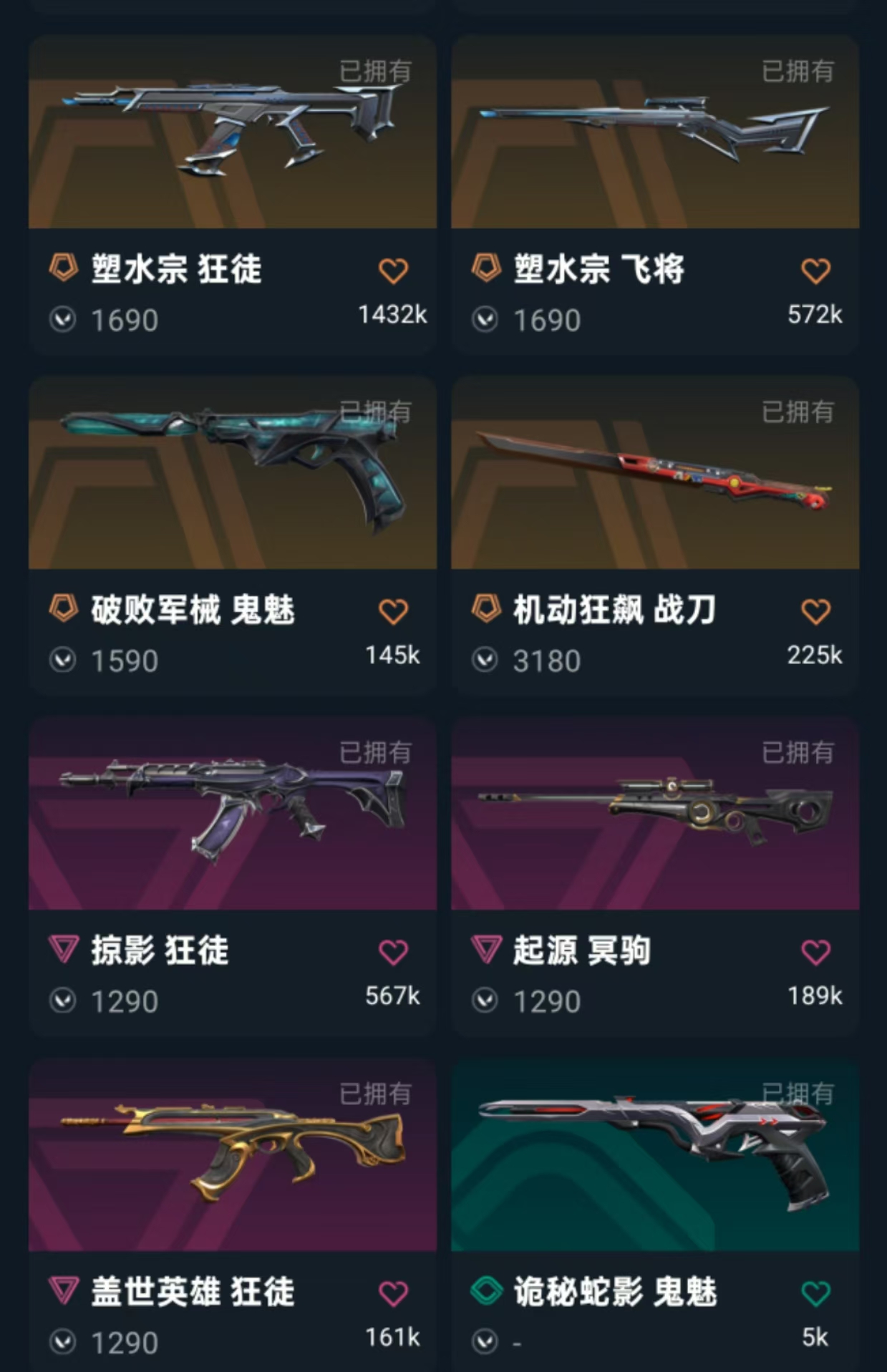Favorite the 塑水宗 狂徒 skin

click(x=393, y=271)
